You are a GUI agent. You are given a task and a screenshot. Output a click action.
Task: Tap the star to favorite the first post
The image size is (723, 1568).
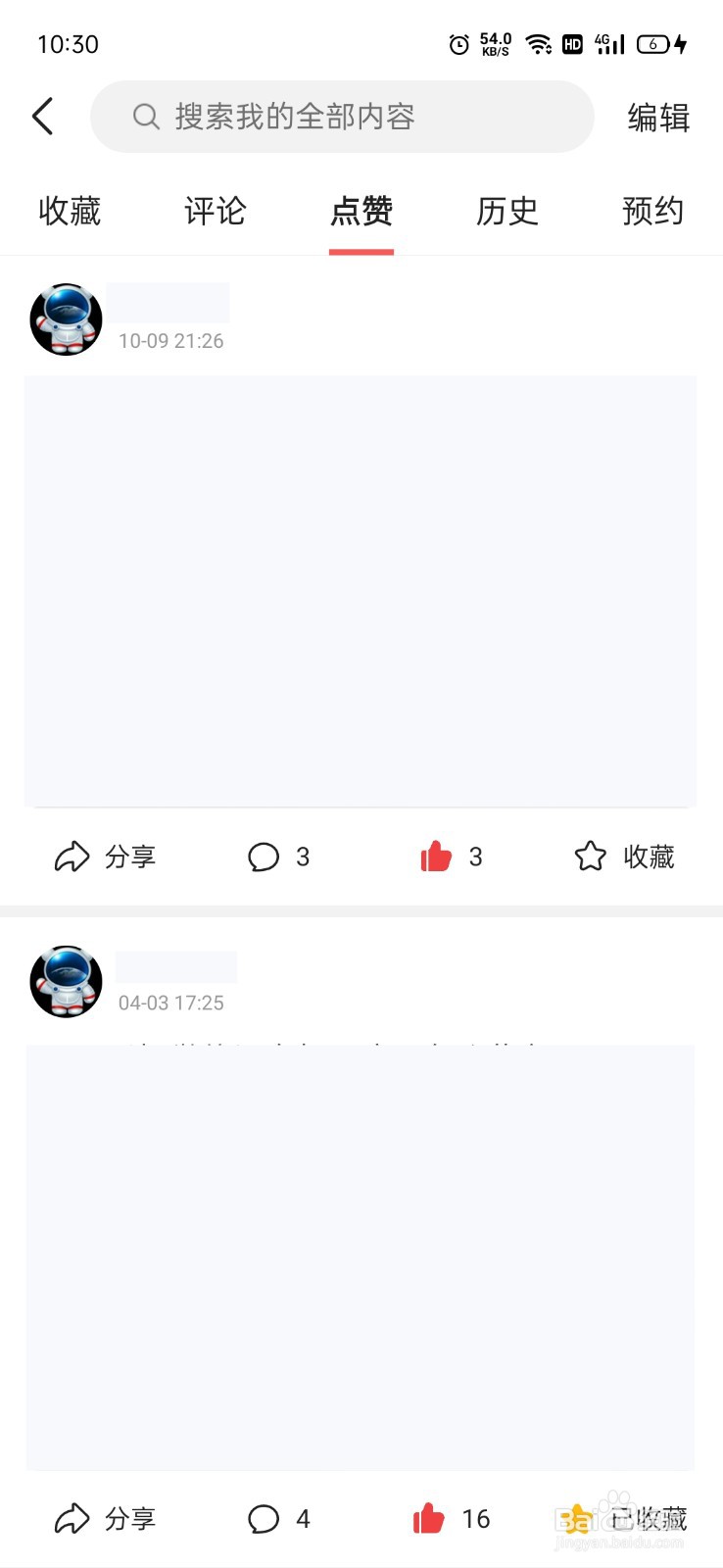(590, 856)
